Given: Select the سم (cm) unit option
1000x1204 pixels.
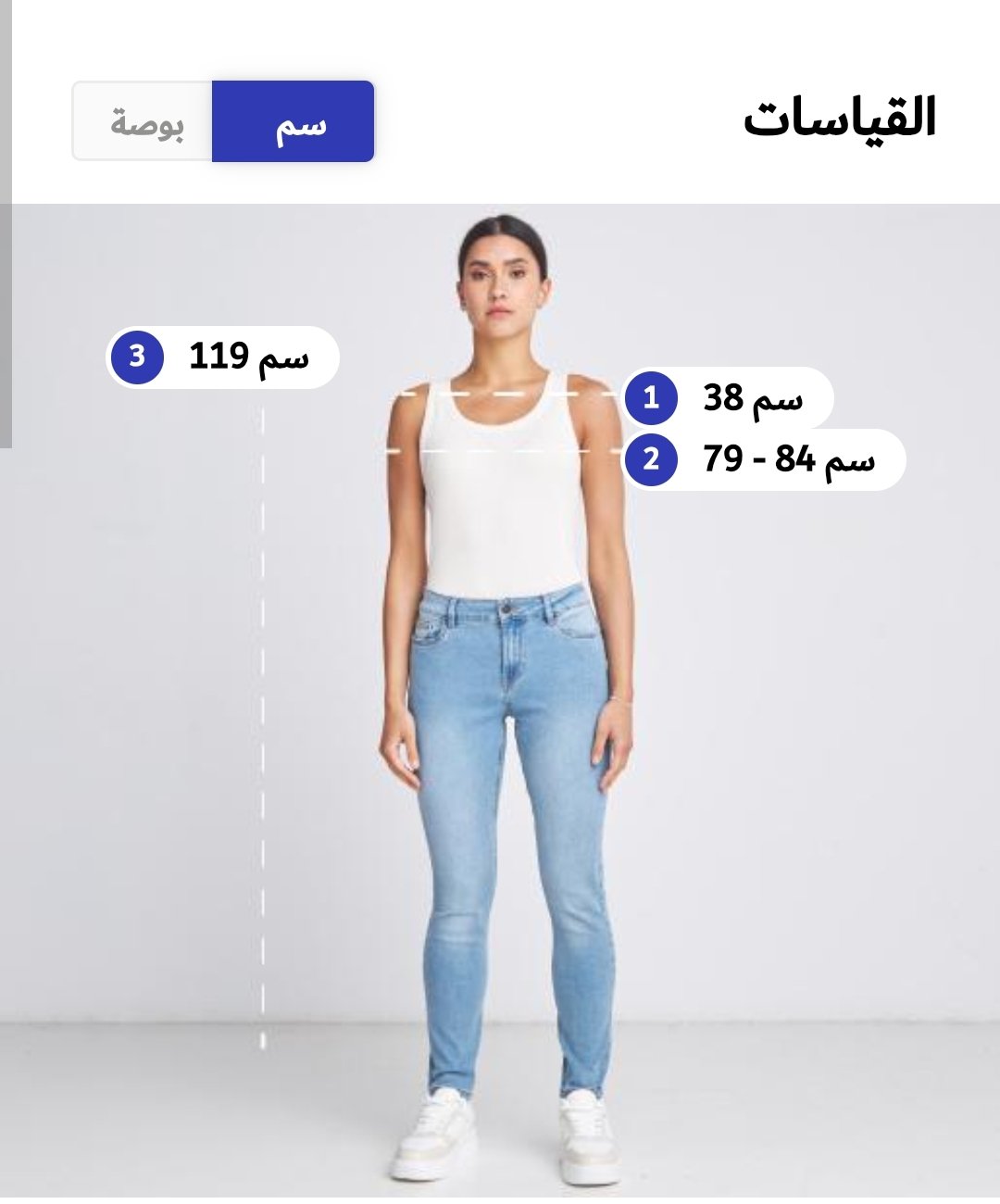Looking at the screenshot, I should [294, 122].
